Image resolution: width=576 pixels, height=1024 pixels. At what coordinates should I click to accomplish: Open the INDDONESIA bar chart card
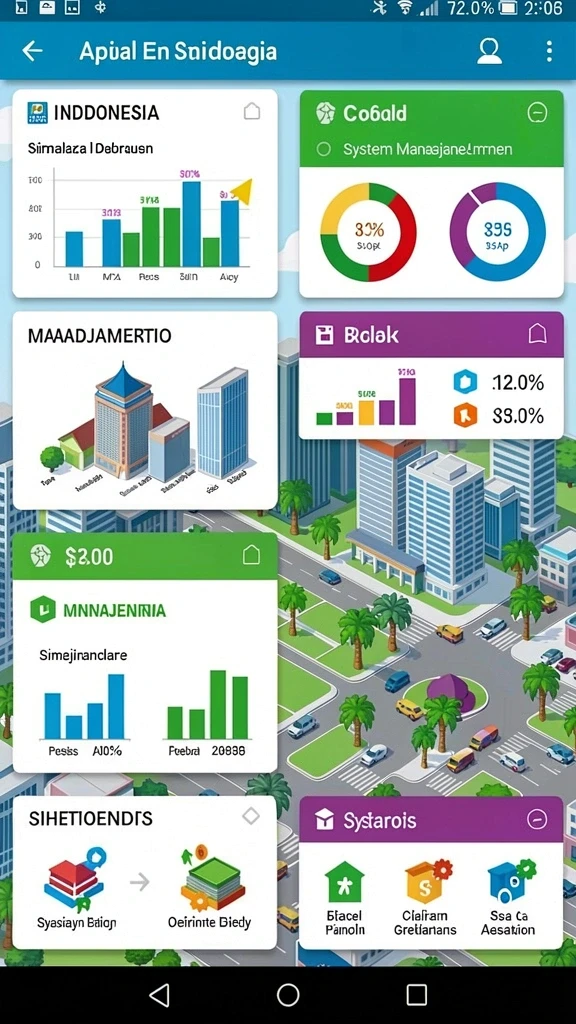[x=145, y=193]
